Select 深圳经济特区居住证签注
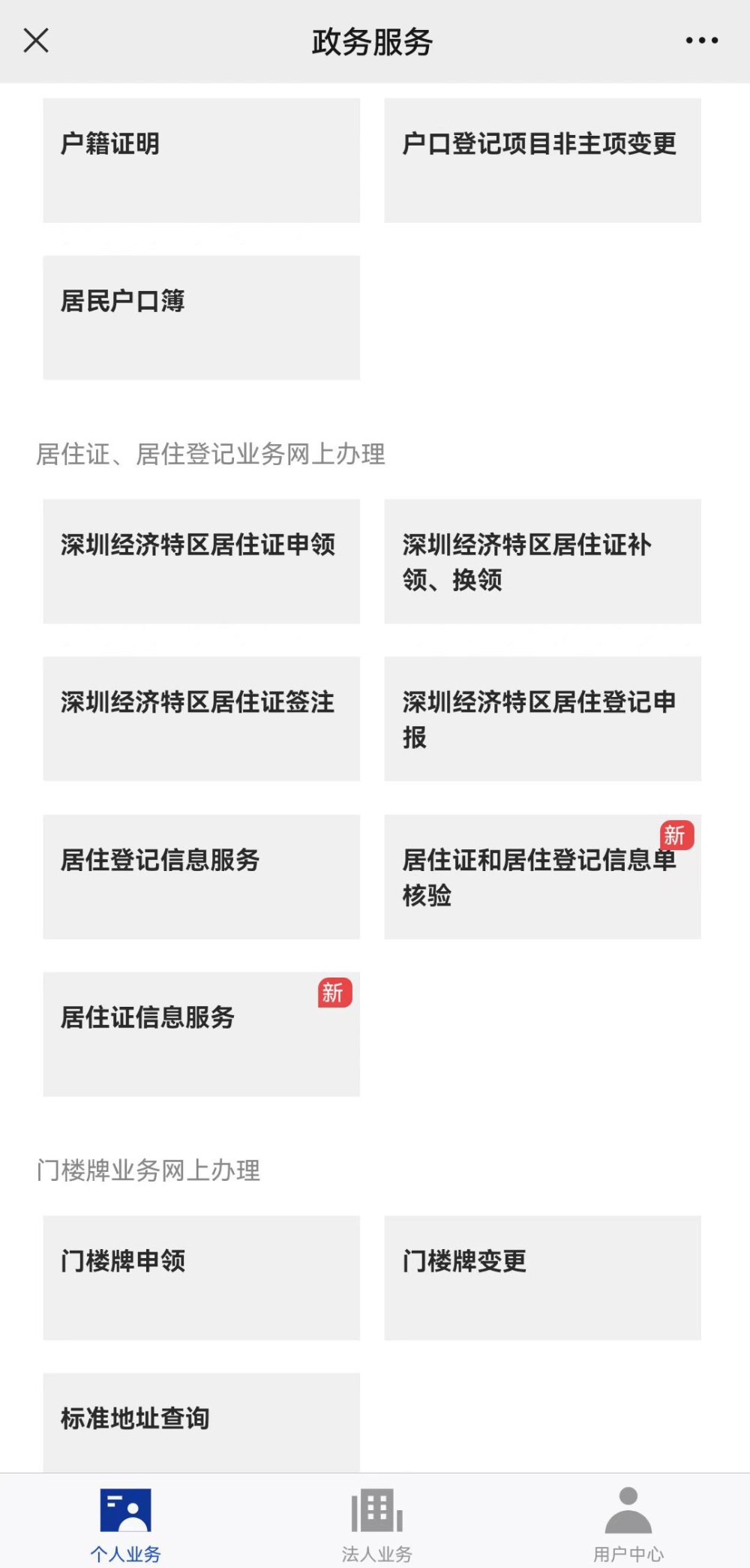Viewport: 750px width, 1568px height. point(201,719)
